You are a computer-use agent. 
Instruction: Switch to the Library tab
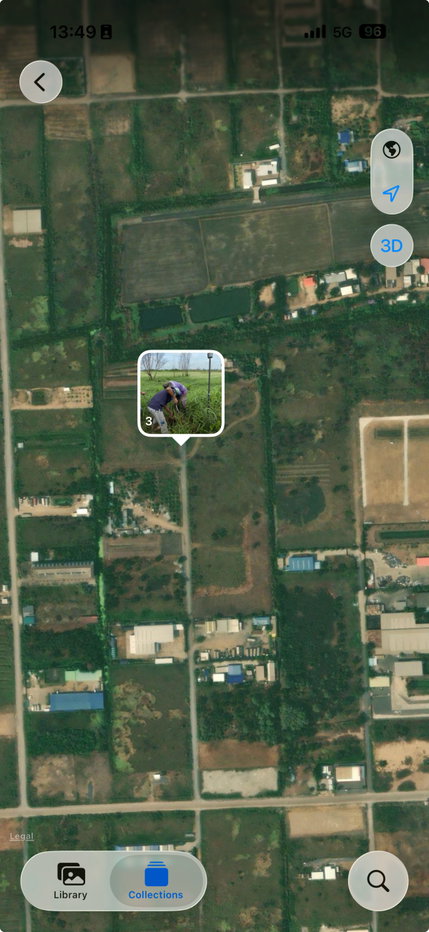(x=70, y=881)
